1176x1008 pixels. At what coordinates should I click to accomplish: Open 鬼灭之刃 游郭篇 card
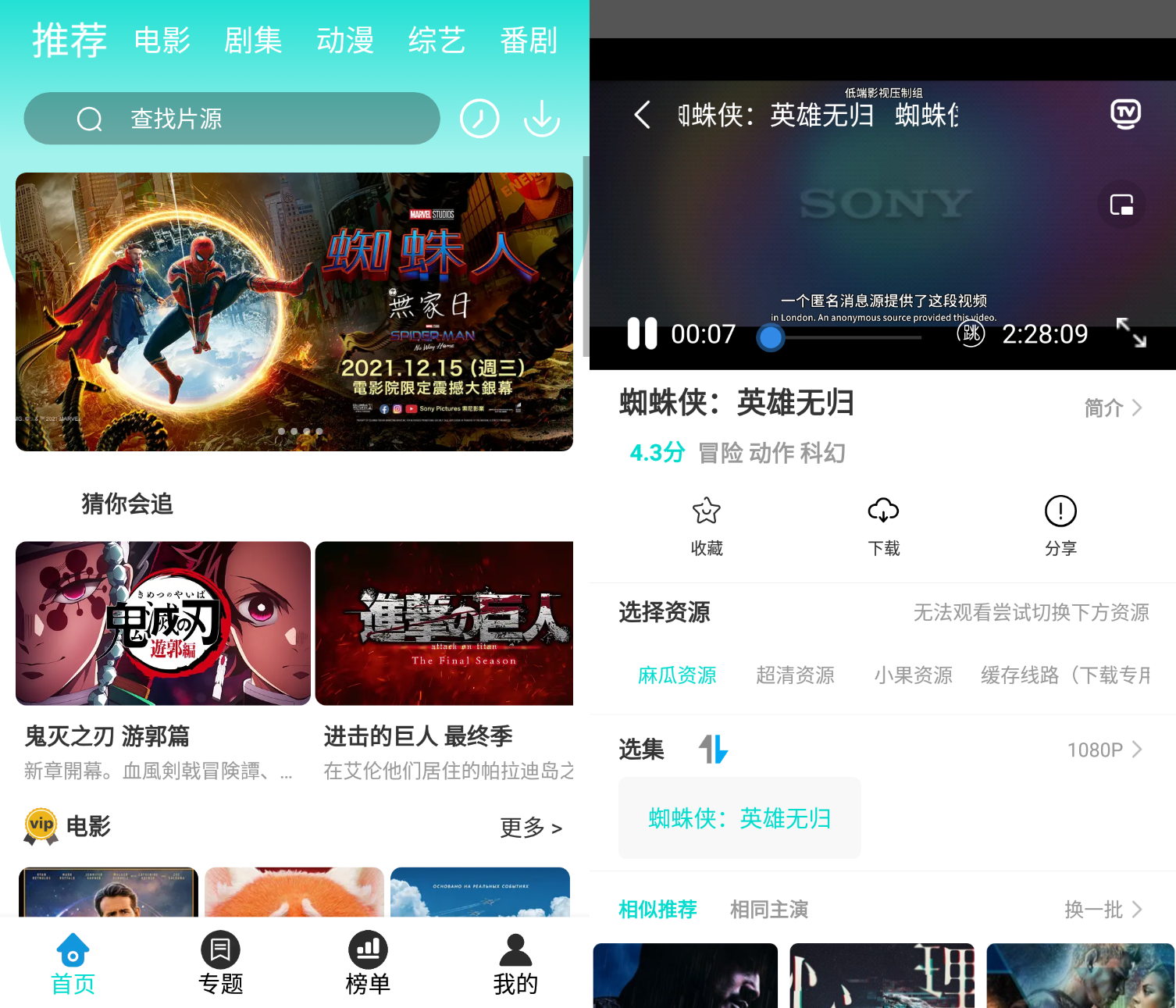[x=162, y=623]
